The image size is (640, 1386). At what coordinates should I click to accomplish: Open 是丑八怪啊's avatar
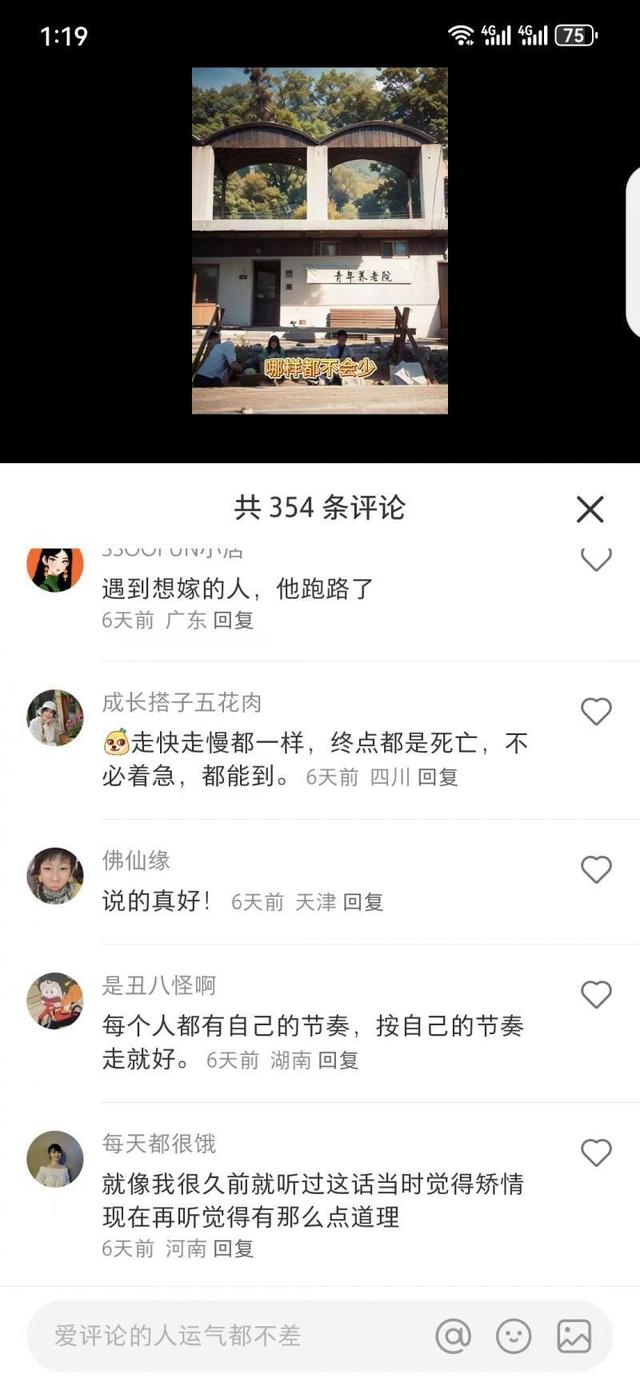coord(55,1000)
